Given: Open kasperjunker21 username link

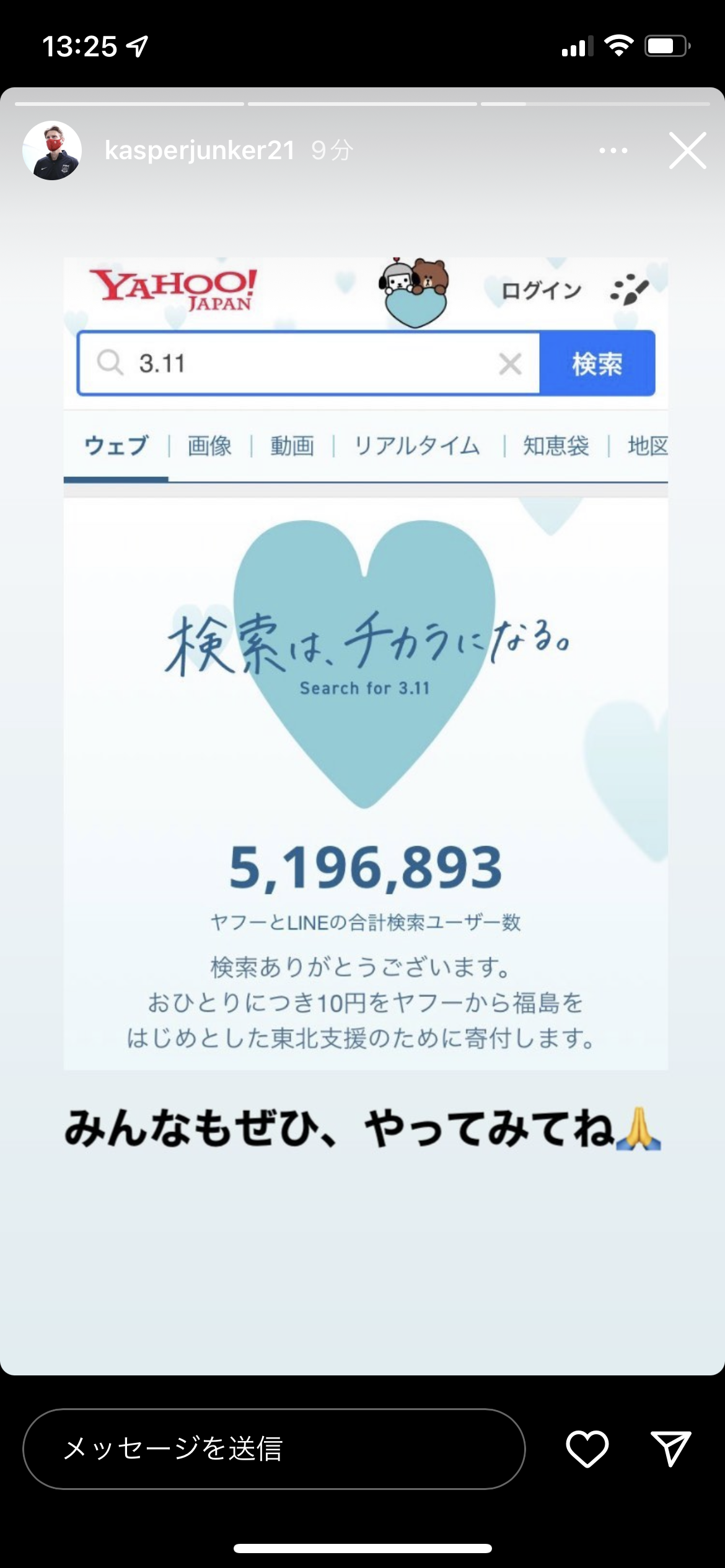Looking at the screenshot, I should (199, 150).
